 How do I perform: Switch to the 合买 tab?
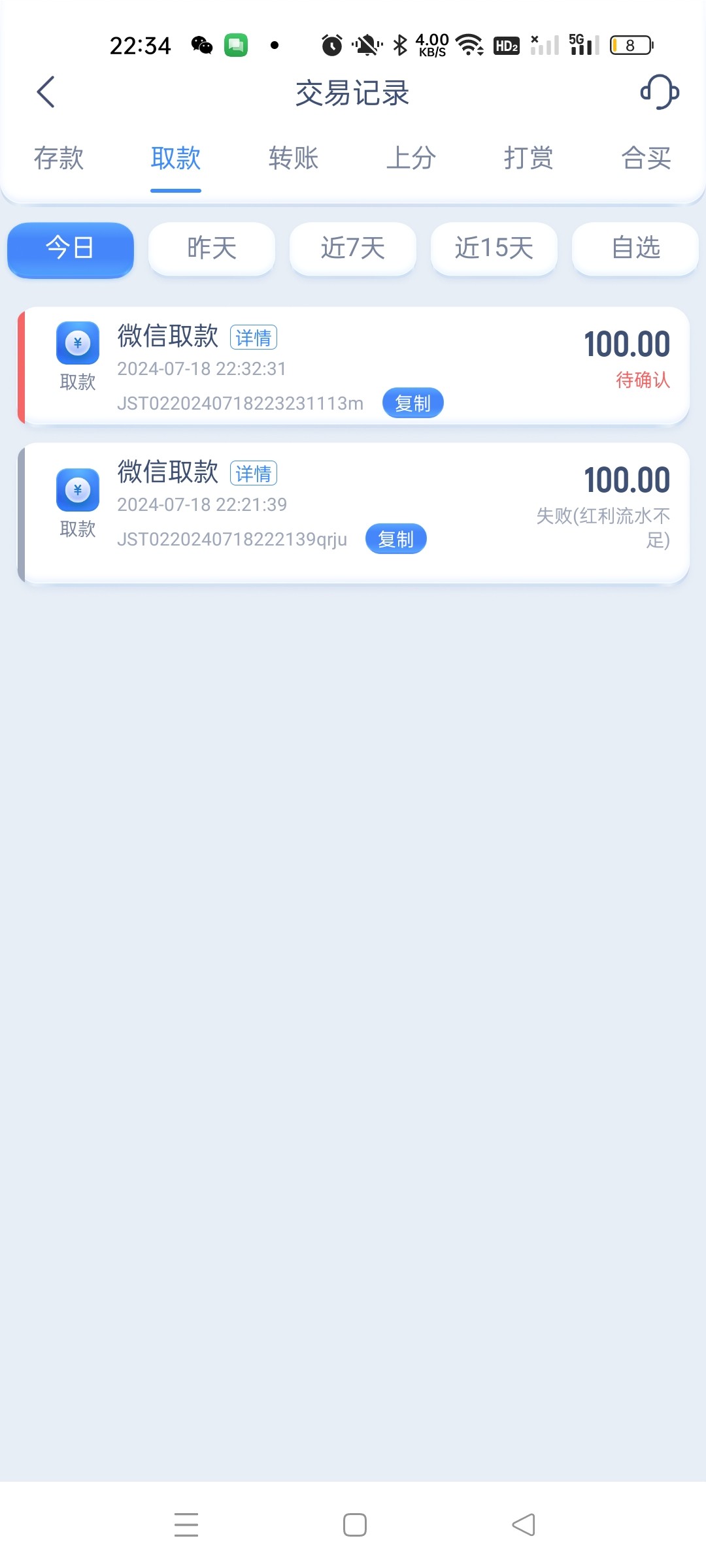[646, 158]
